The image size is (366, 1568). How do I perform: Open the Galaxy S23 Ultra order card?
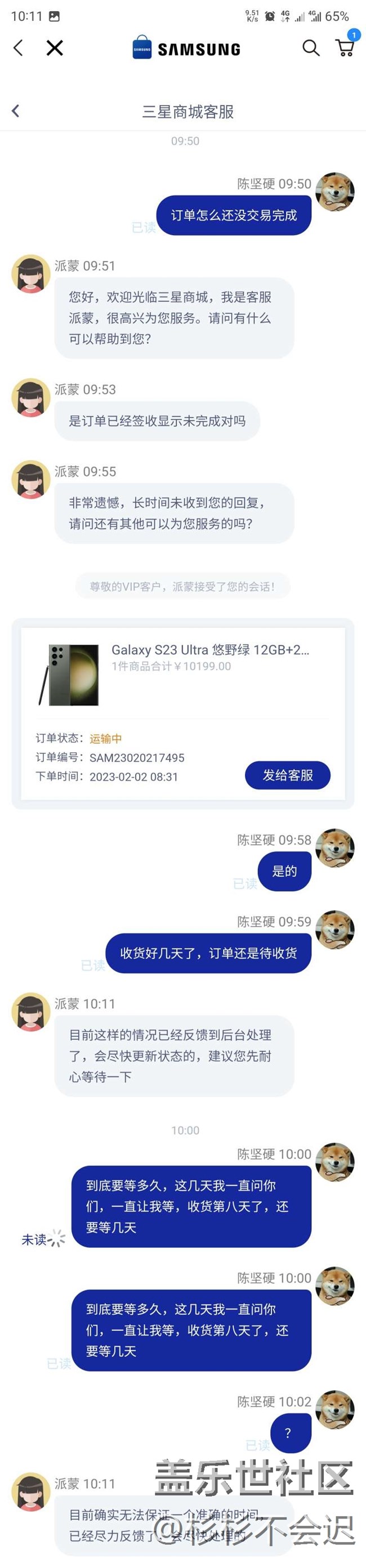click(182, 713)
